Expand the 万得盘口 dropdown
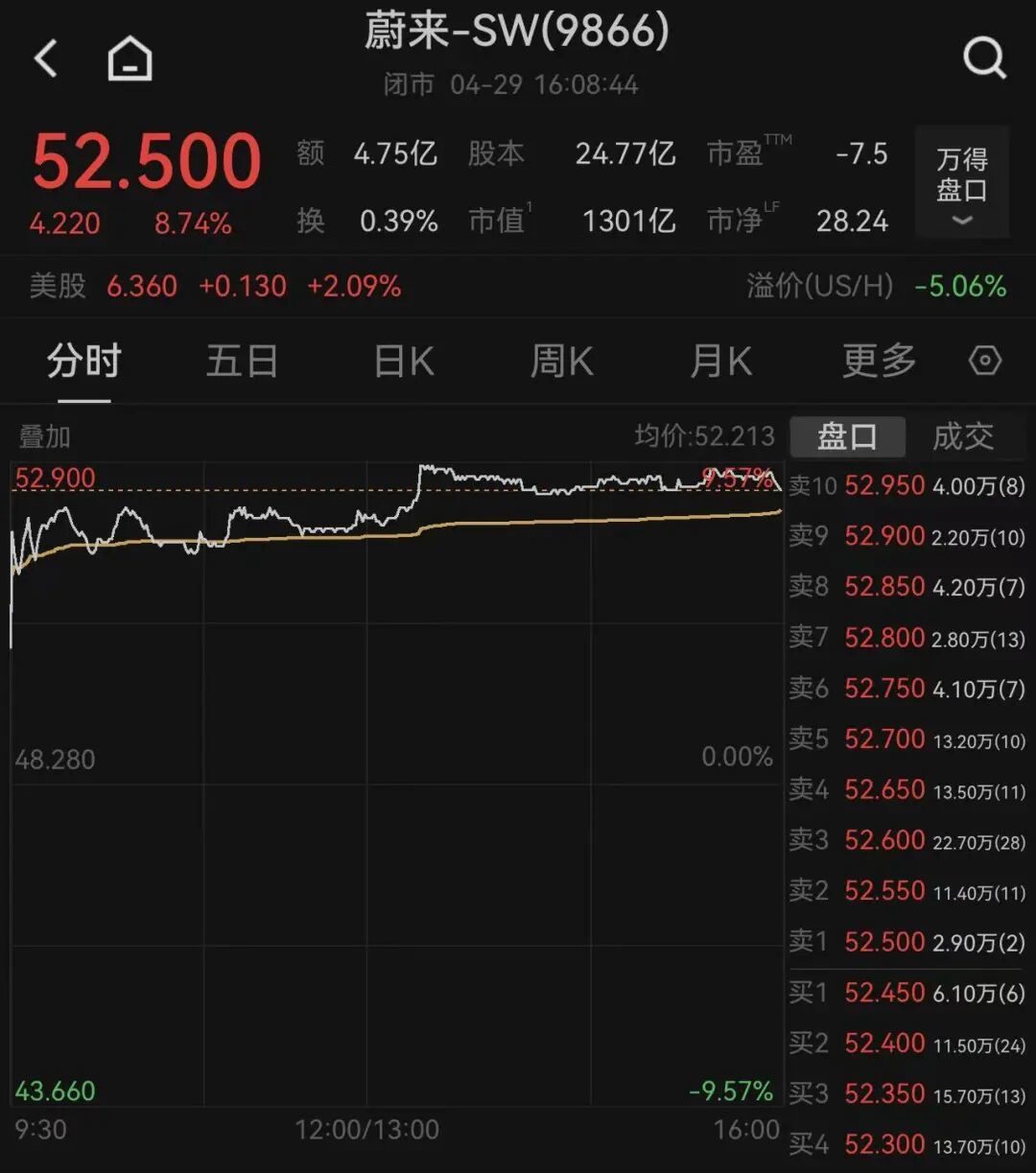 pyautogui.click(x=961, y=182)
